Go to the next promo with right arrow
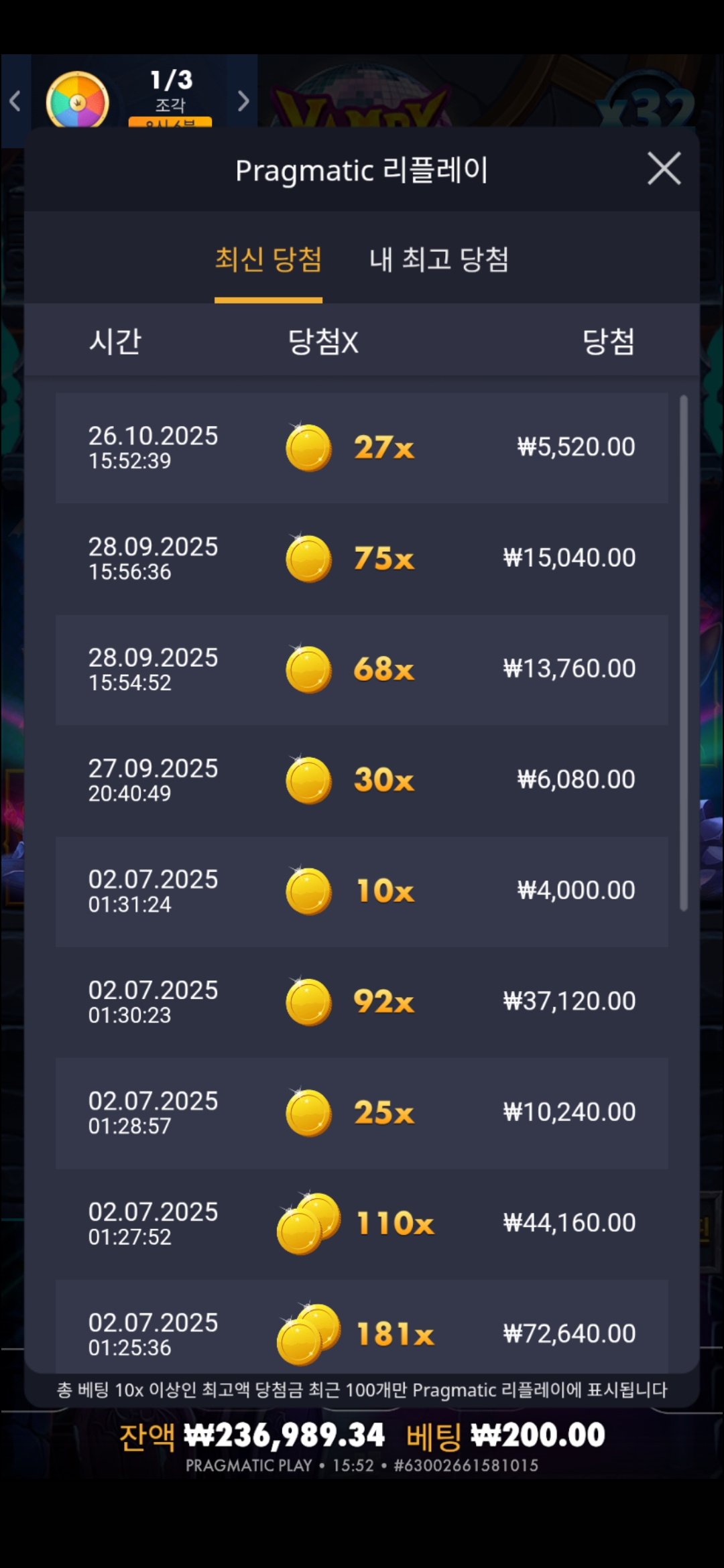Screen dimensions: 724x1568 pyautogui.click(x=243, y=101)
